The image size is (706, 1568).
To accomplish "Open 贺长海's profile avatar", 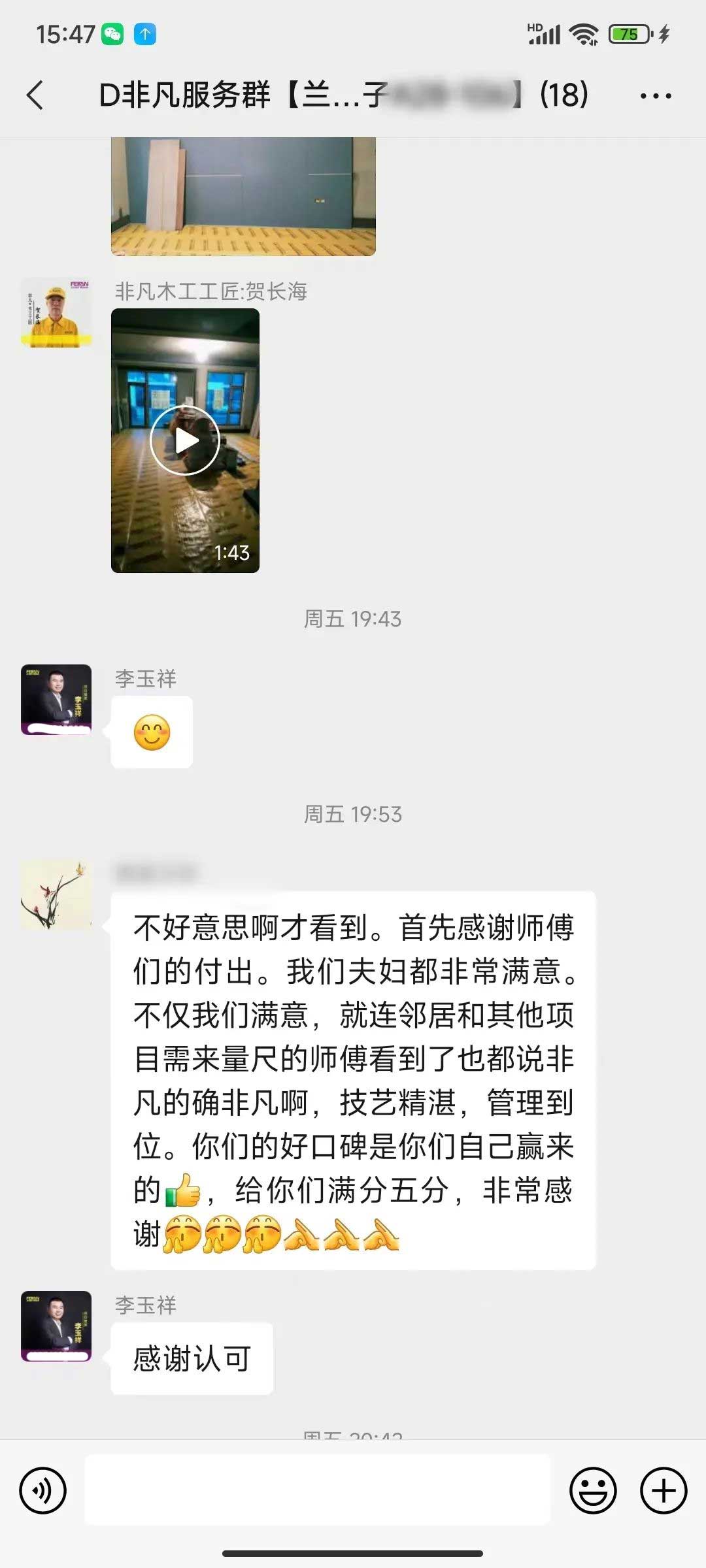I will coord(56,312).
